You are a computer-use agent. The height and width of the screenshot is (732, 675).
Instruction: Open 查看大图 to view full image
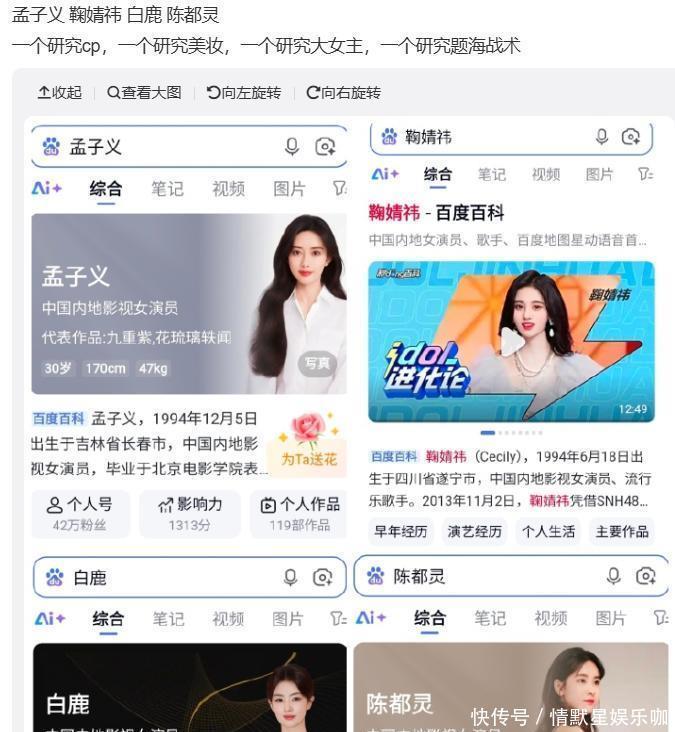145,93
